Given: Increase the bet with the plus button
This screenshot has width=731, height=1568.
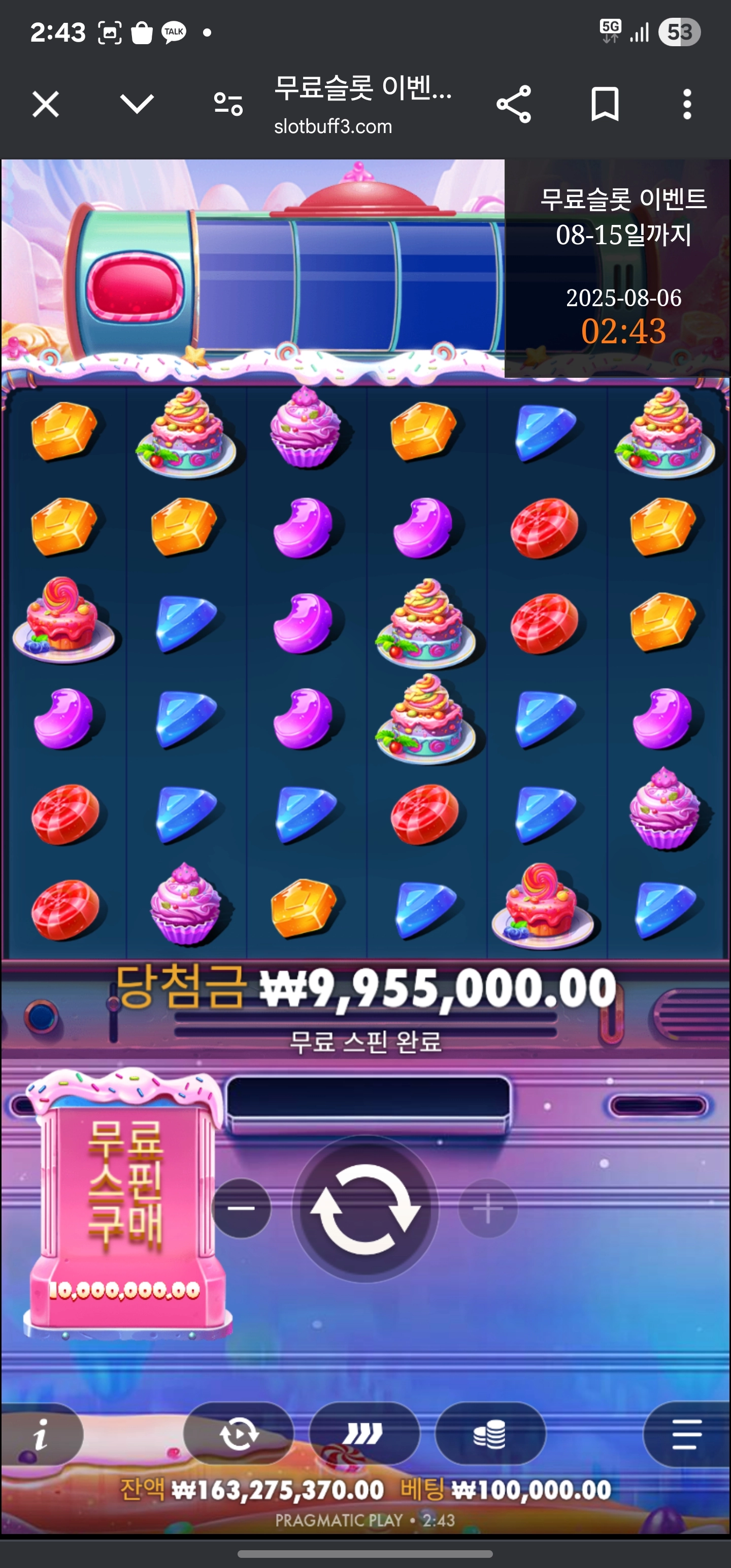Looking at the screenshot, I should [488, 1208].
